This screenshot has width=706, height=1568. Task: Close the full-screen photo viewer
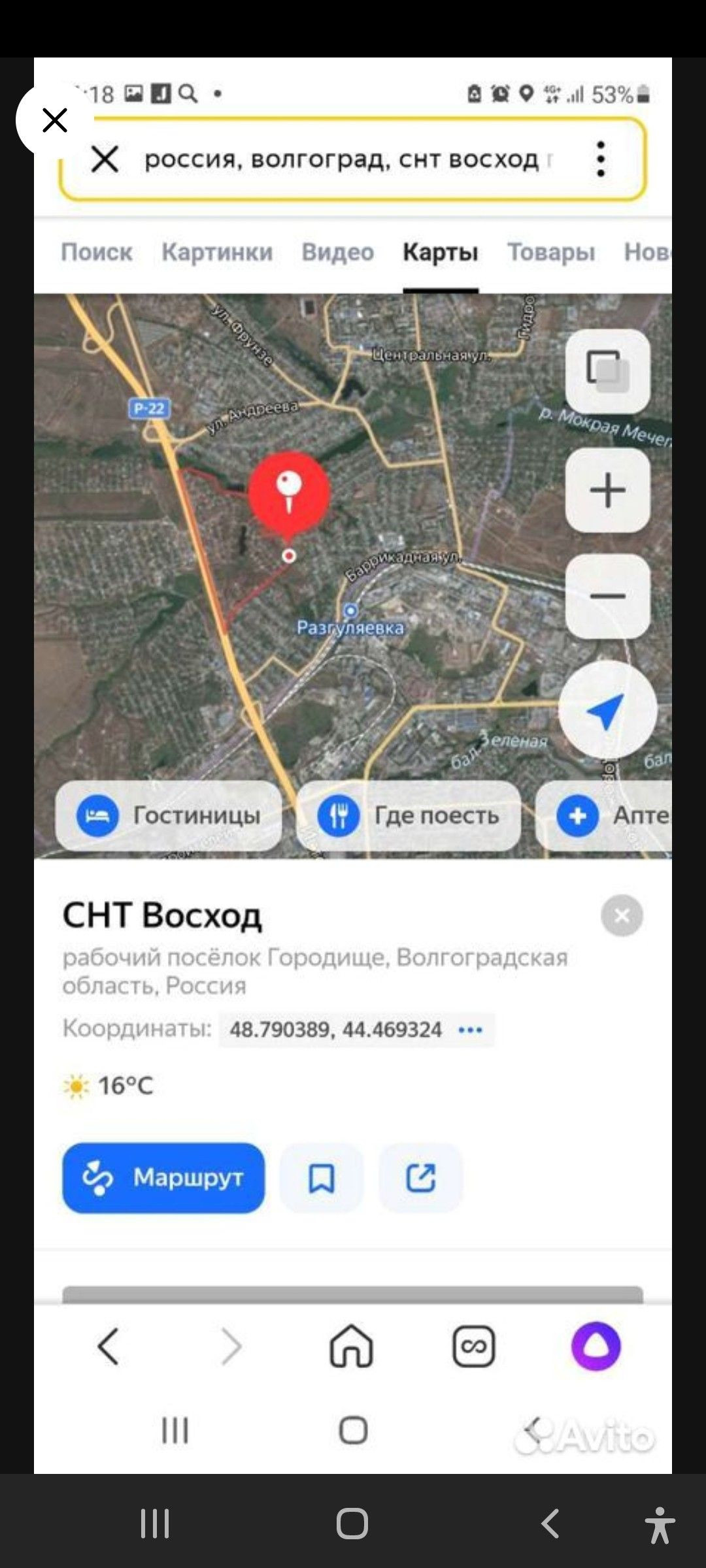54,121
